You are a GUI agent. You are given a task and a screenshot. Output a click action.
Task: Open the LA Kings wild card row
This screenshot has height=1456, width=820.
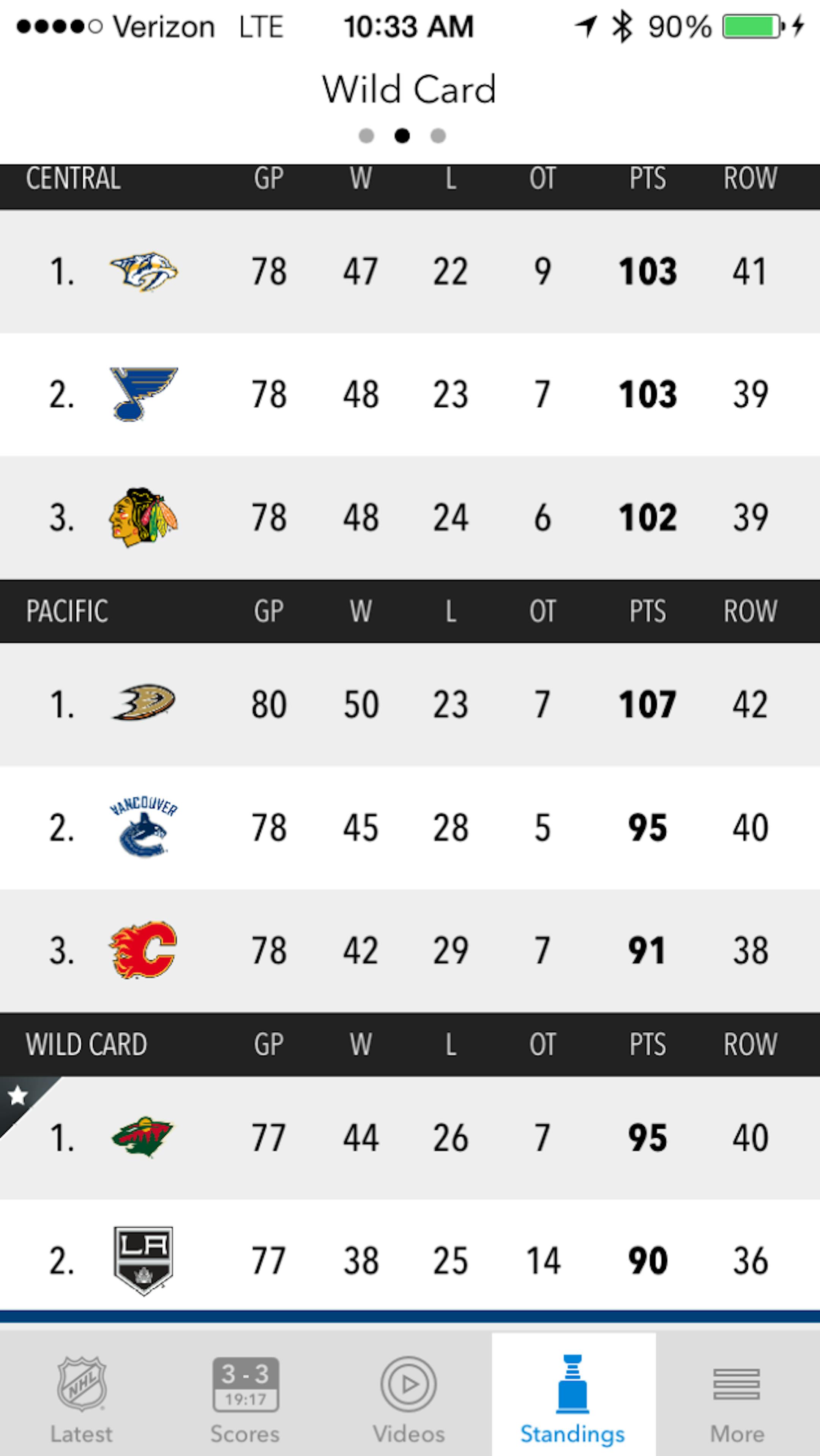pyautogui.click(x=410, y=1260)
